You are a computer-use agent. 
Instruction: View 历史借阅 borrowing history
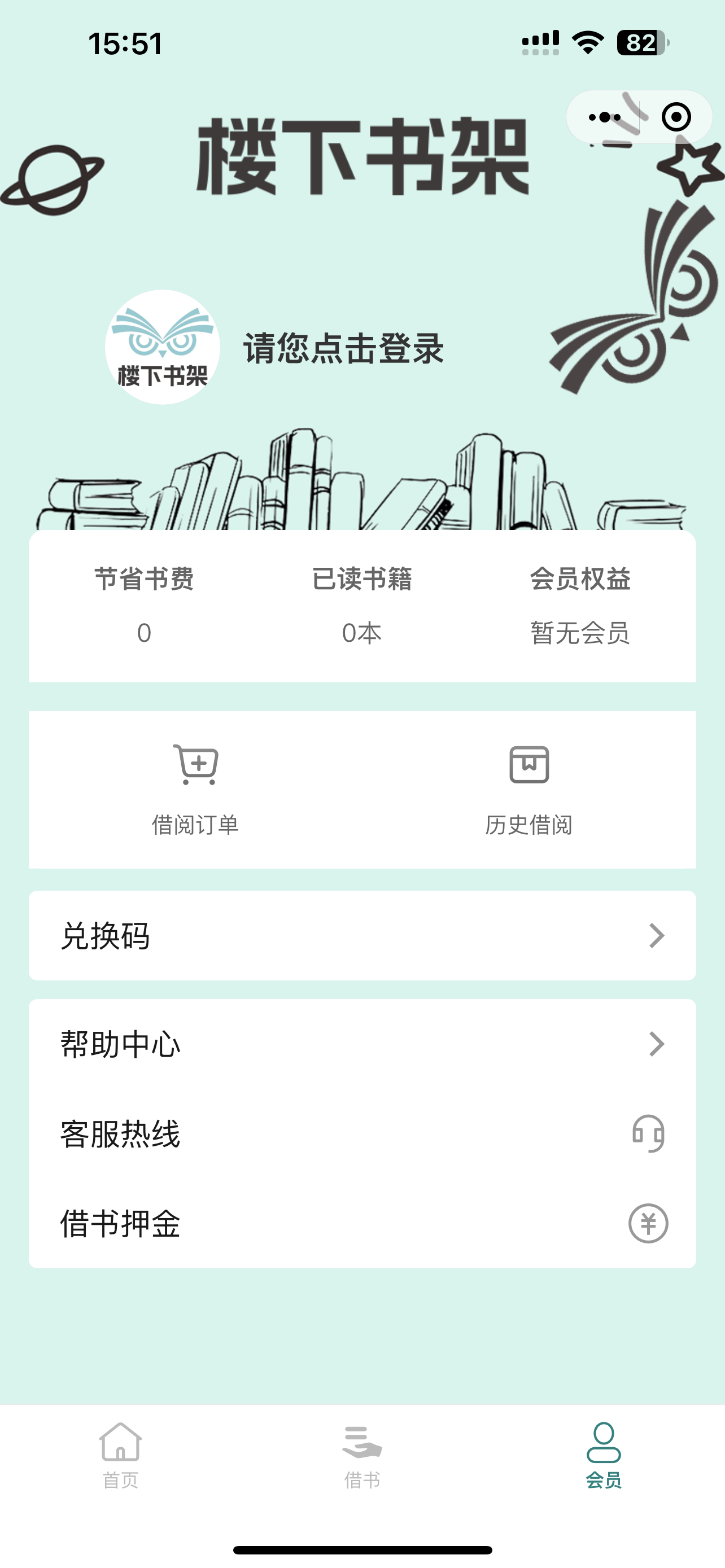point(529,789)
